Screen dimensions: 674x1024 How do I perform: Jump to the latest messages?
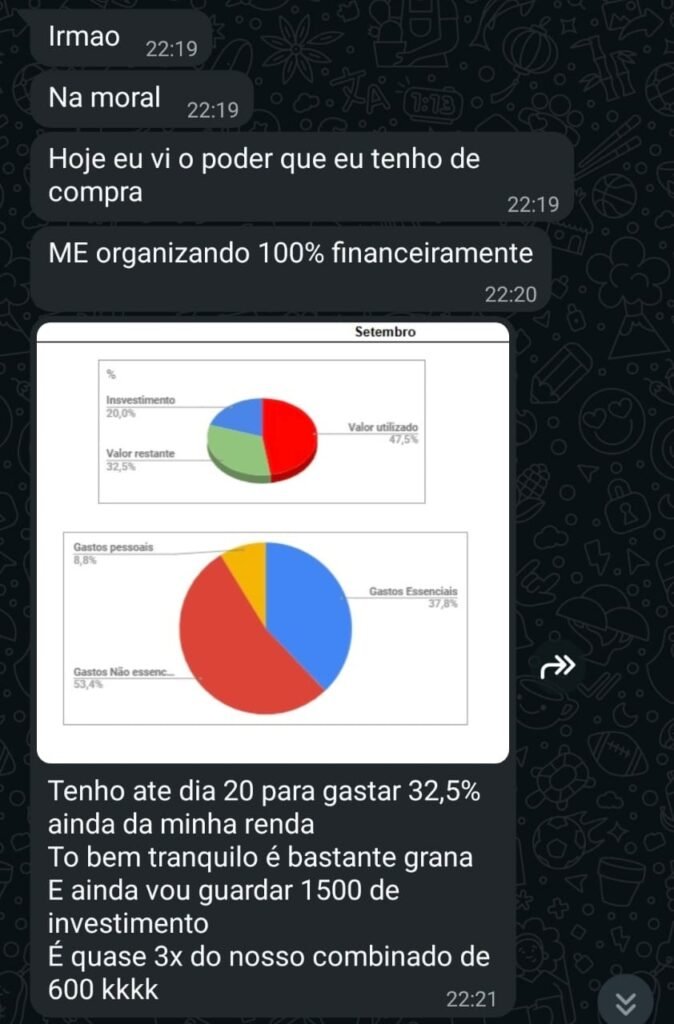tap(625, 1001)
